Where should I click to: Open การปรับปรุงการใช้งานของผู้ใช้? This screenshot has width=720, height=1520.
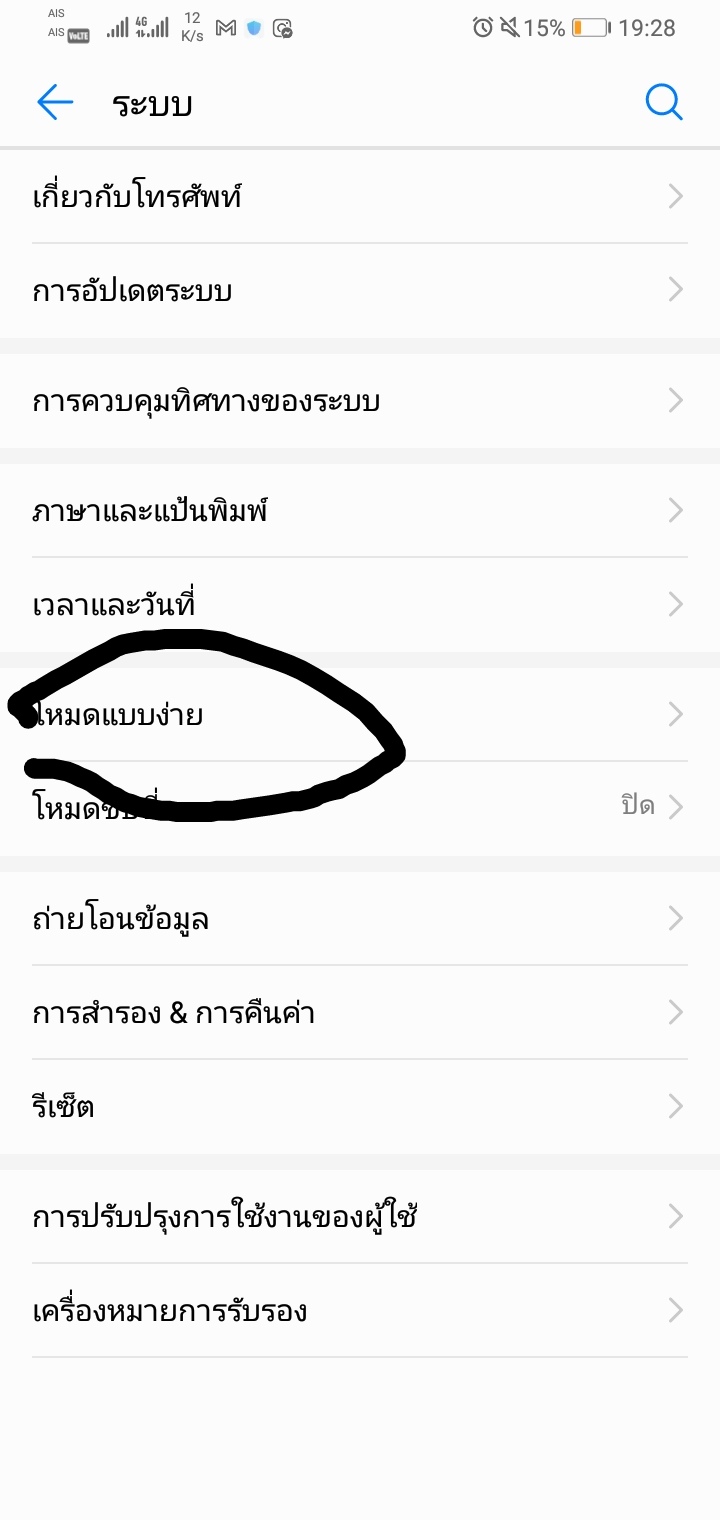360,1217
